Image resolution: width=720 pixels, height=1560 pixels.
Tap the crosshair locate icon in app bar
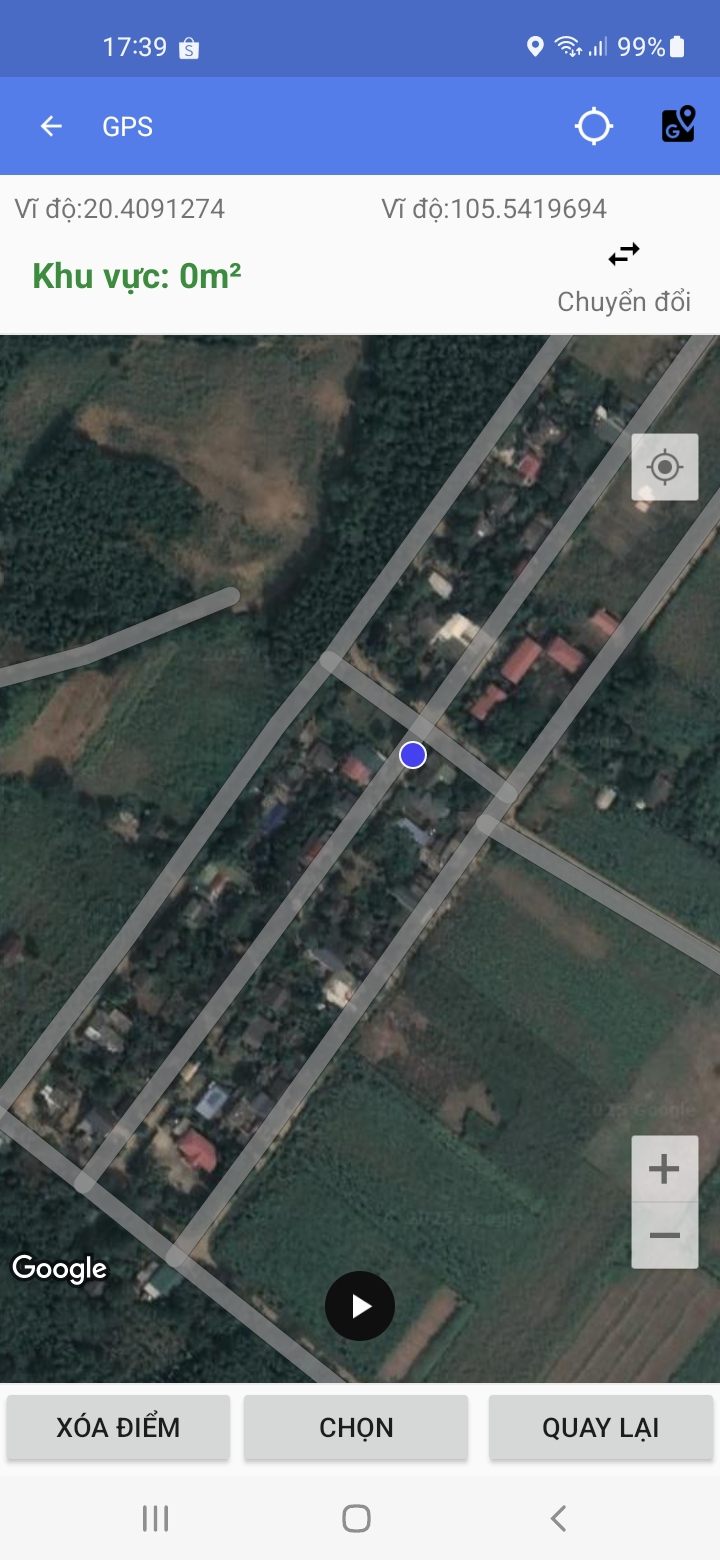click(x=594, y=126)
